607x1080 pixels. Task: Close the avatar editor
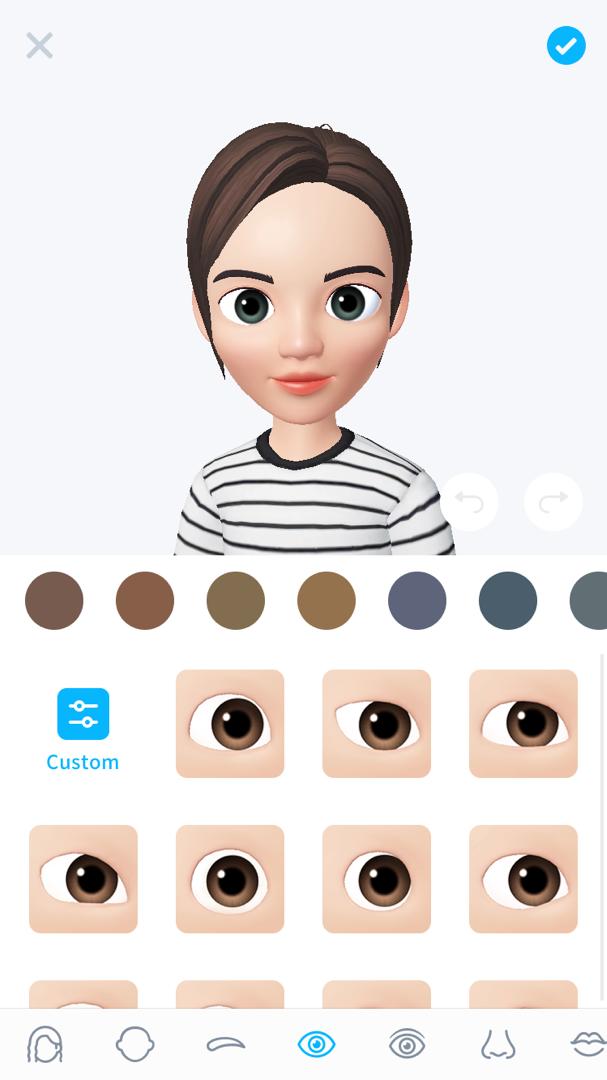point(40,46)
